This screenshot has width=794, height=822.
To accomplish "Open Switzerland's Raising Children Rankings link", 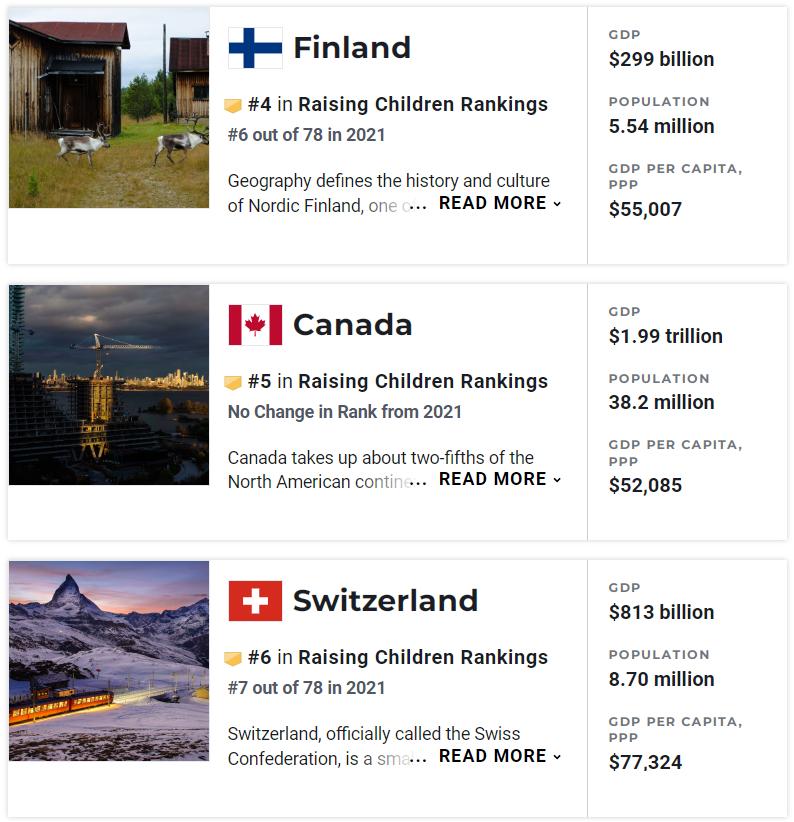I will (x=422, y=657).
